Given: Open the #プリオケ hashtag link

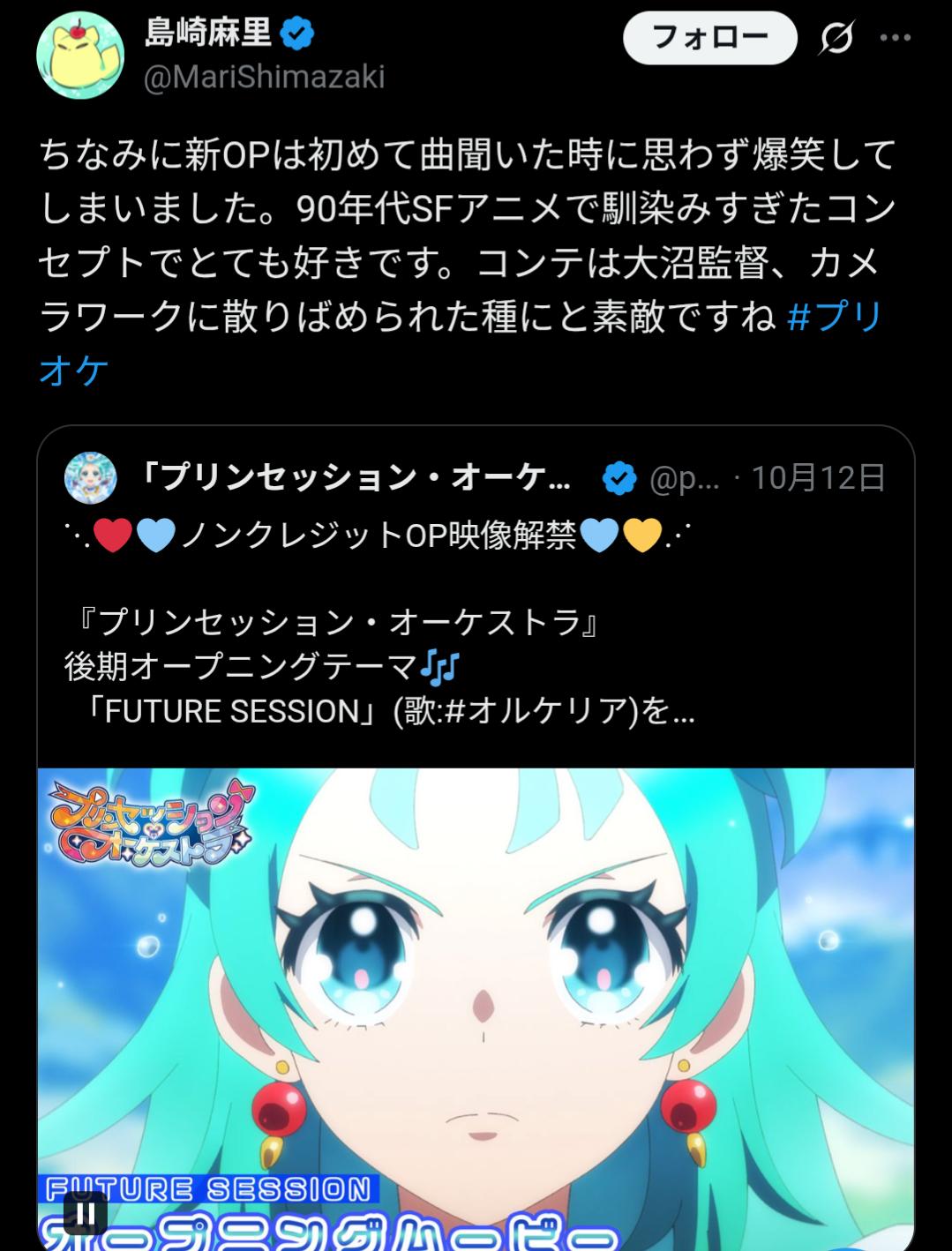Looking at the screenshot, I should point(833,318).
